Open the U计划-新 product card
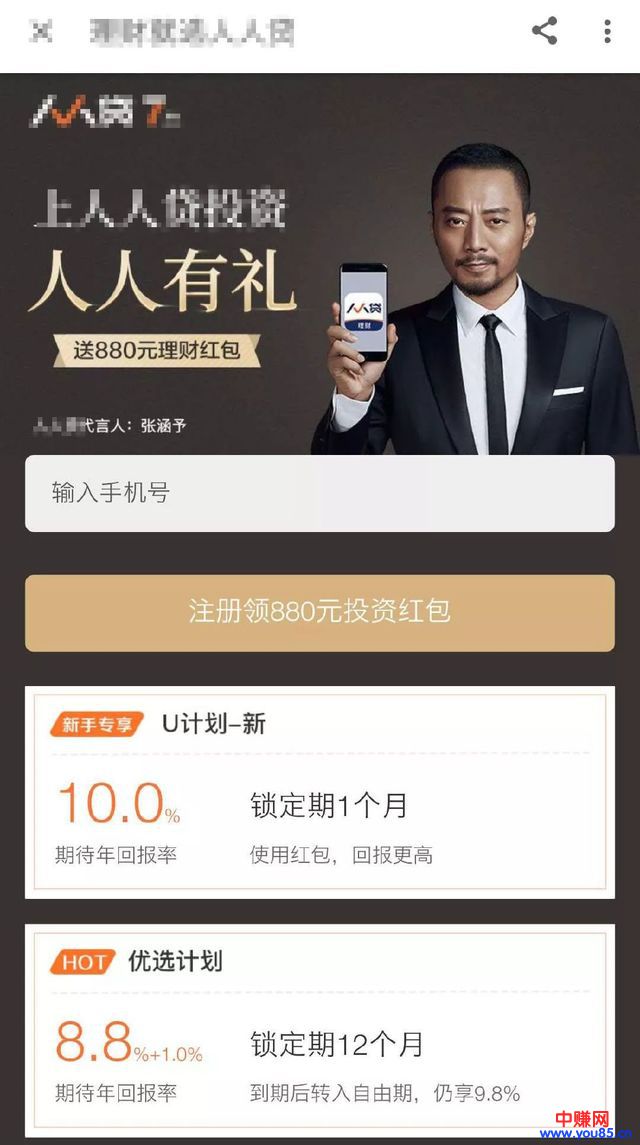This screenshot has width=640, height=1145. [x=320, y=792]
